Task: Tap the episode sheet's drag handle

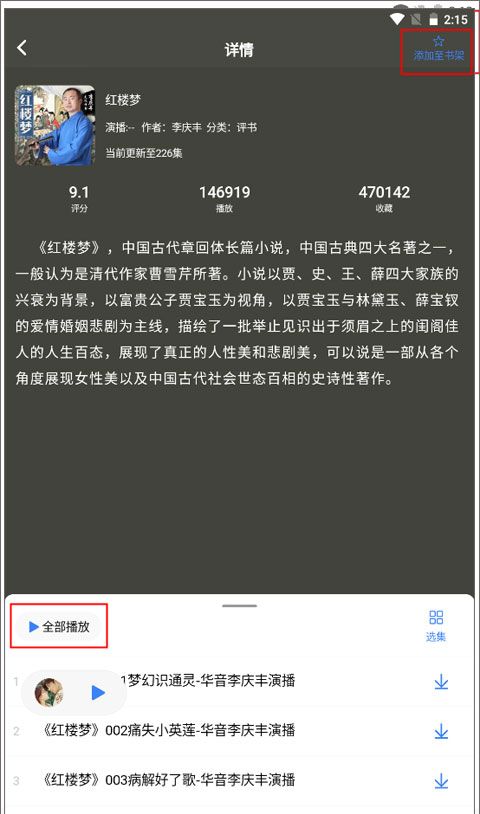Action: tap(240, 605)
